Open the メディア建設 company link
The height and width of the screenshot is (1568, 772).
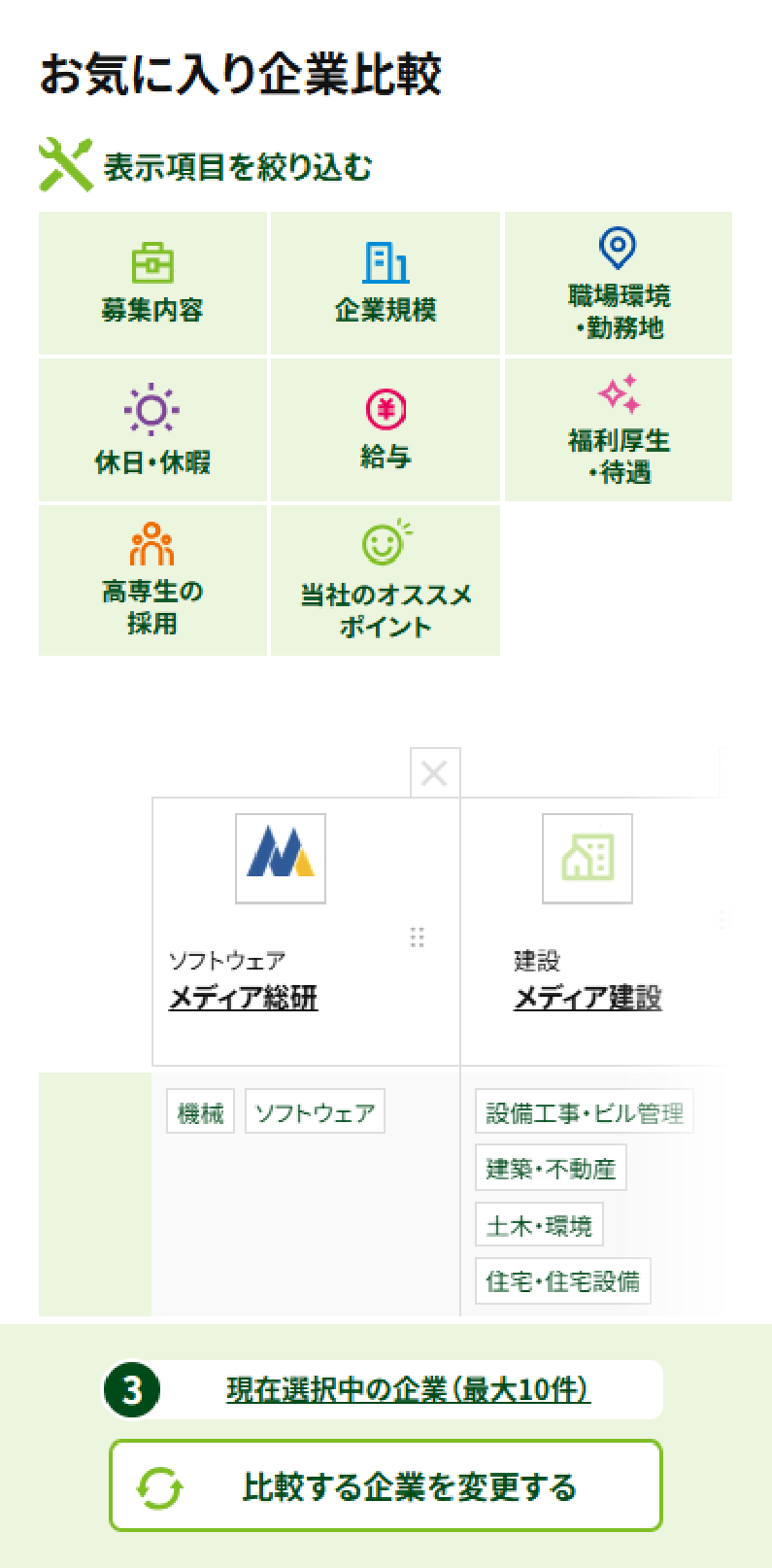point(588,998)
